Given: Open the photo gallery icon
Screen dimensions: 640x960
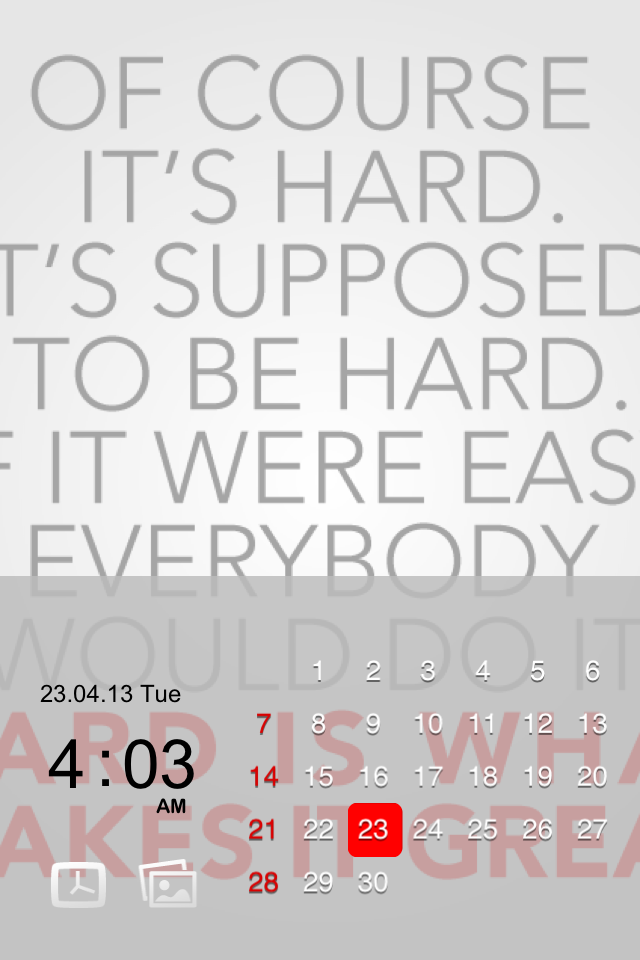Looking at the screenshot, I should click(x=167, y=883).
